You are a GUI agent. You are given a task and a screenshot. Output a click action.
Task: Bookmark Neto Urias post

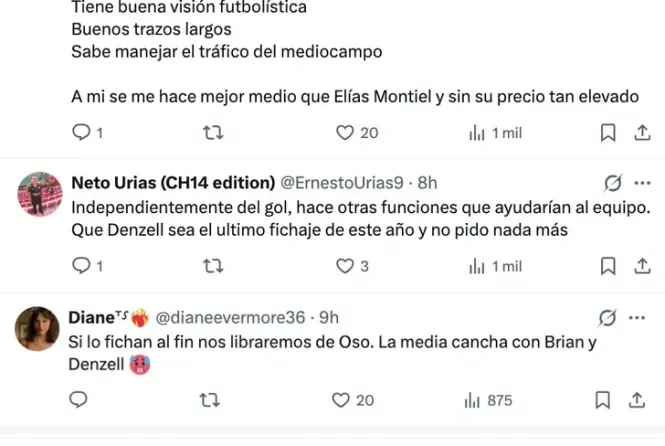[606, 266]
